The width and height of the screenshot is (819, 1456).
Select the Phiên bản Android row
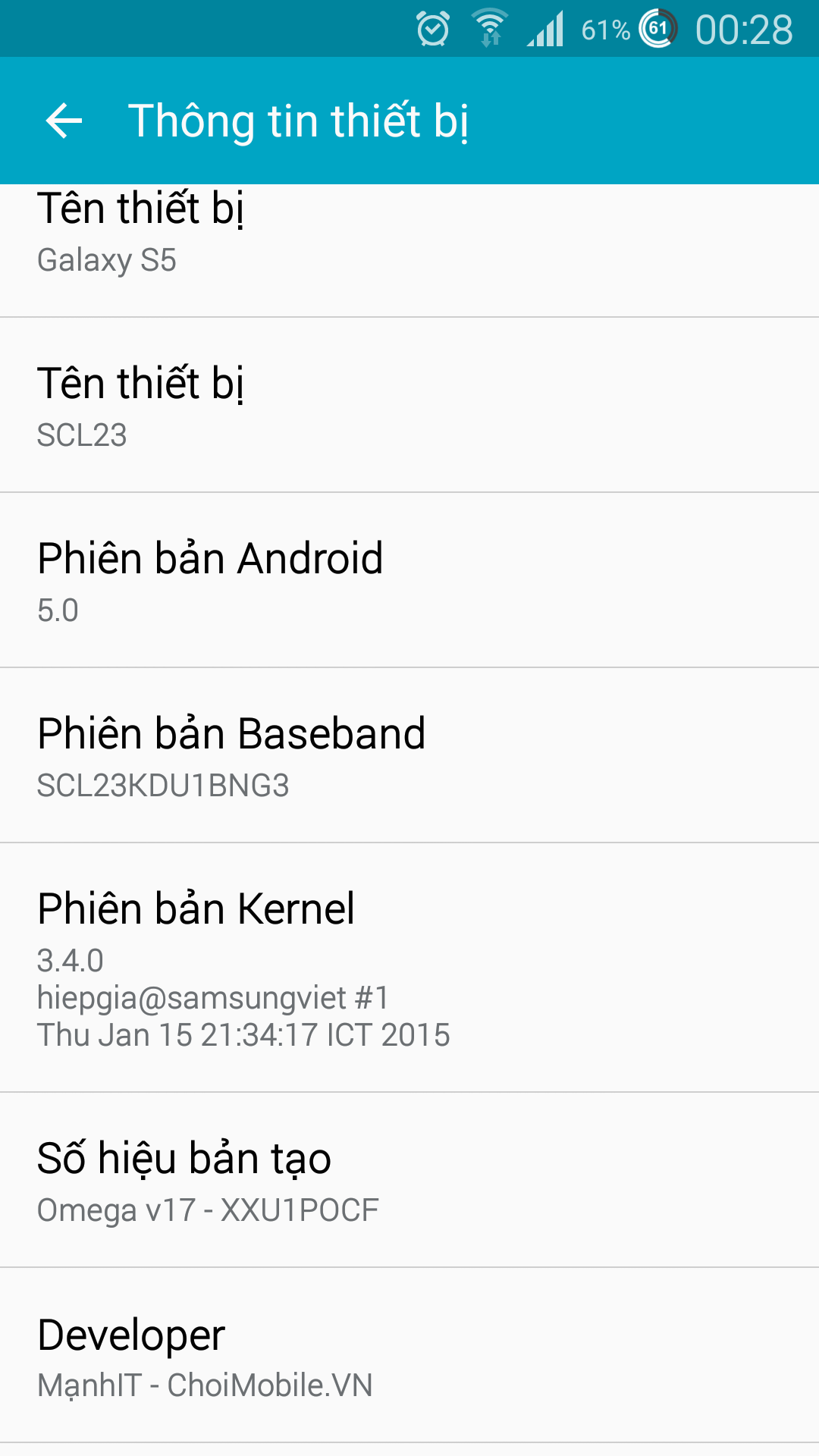[x=409, y=580]
